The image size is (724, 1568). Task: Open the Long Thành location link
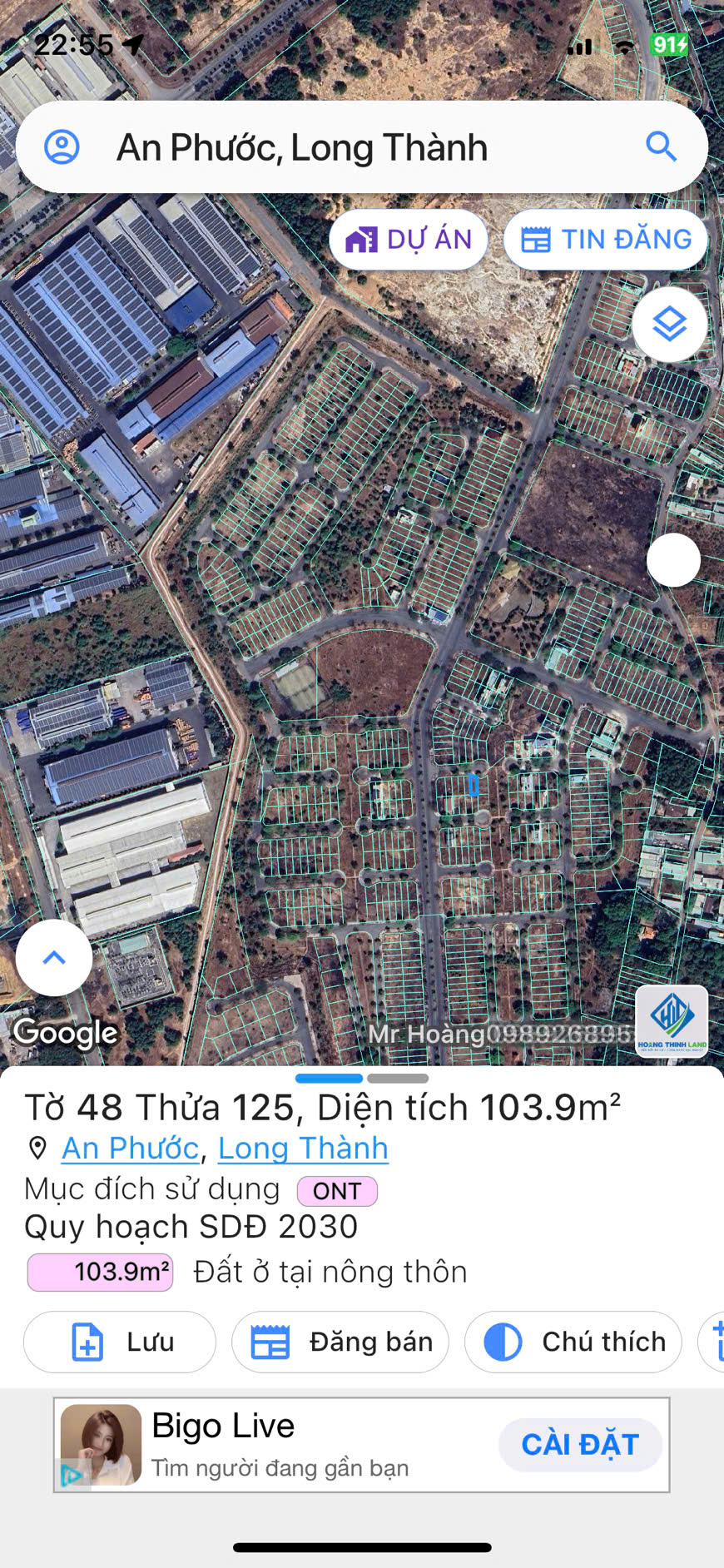(x=303, y=1148)
